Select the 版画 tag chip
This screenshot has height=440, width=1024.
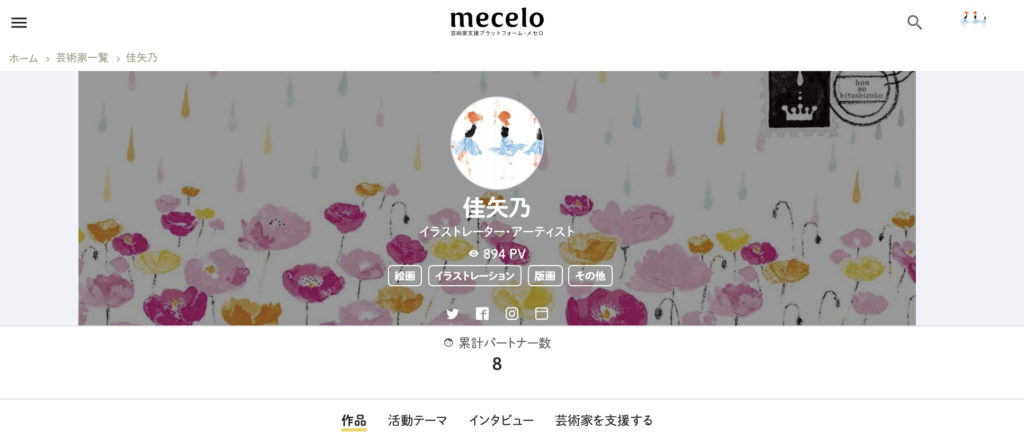[545, 275]
